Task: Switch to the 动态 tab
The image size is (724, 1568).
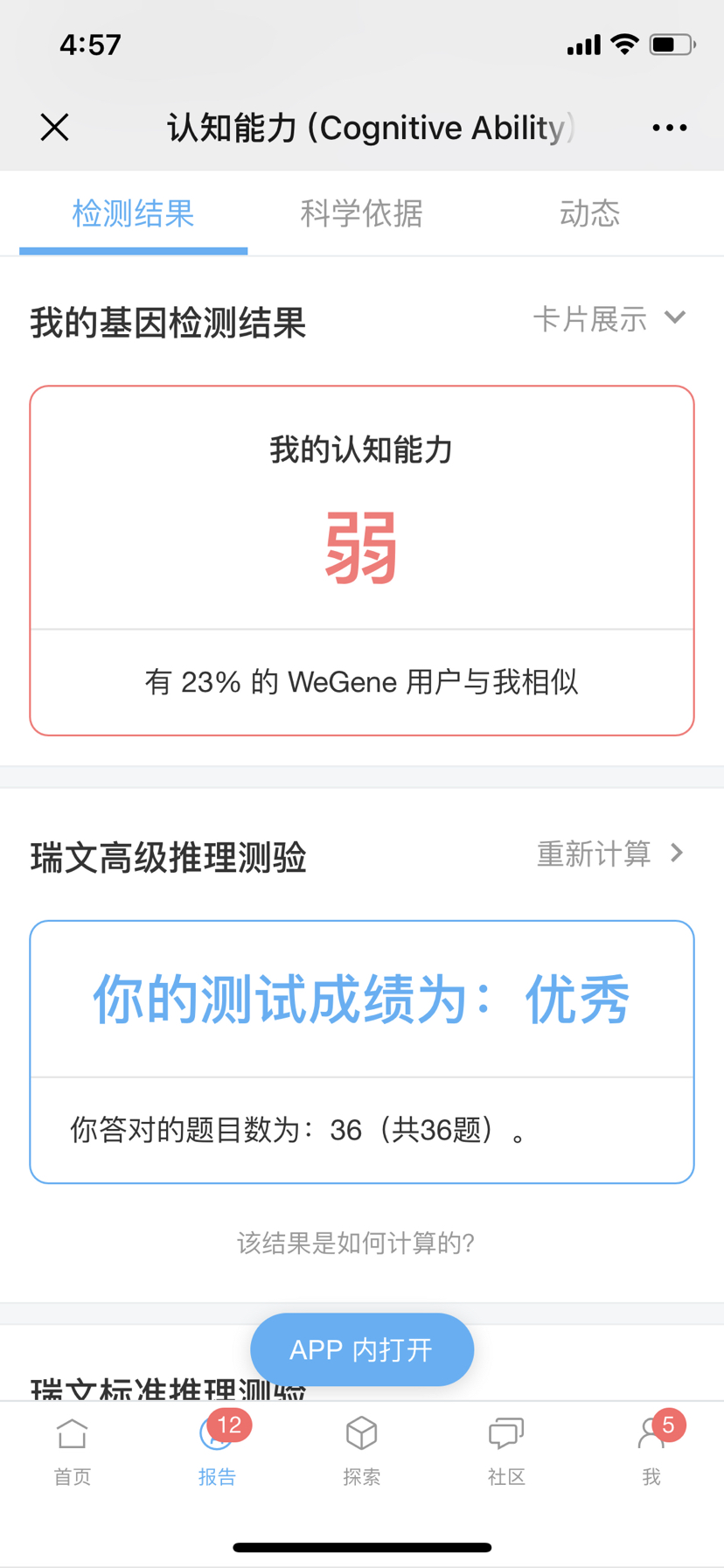Action: point(589,213)
